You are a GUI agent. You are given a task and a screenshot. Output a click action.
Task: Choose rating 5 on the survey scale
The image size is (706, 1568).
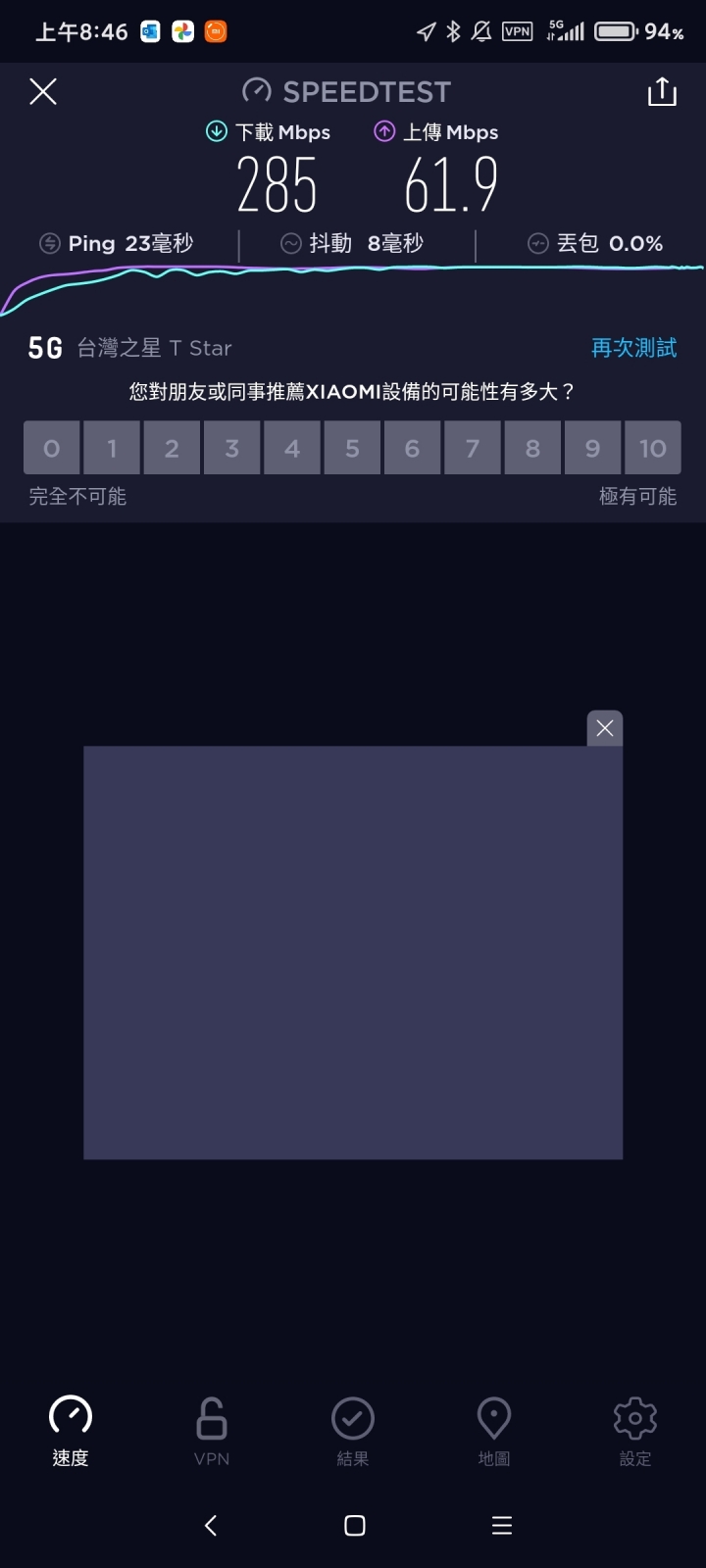click(352, 448)
